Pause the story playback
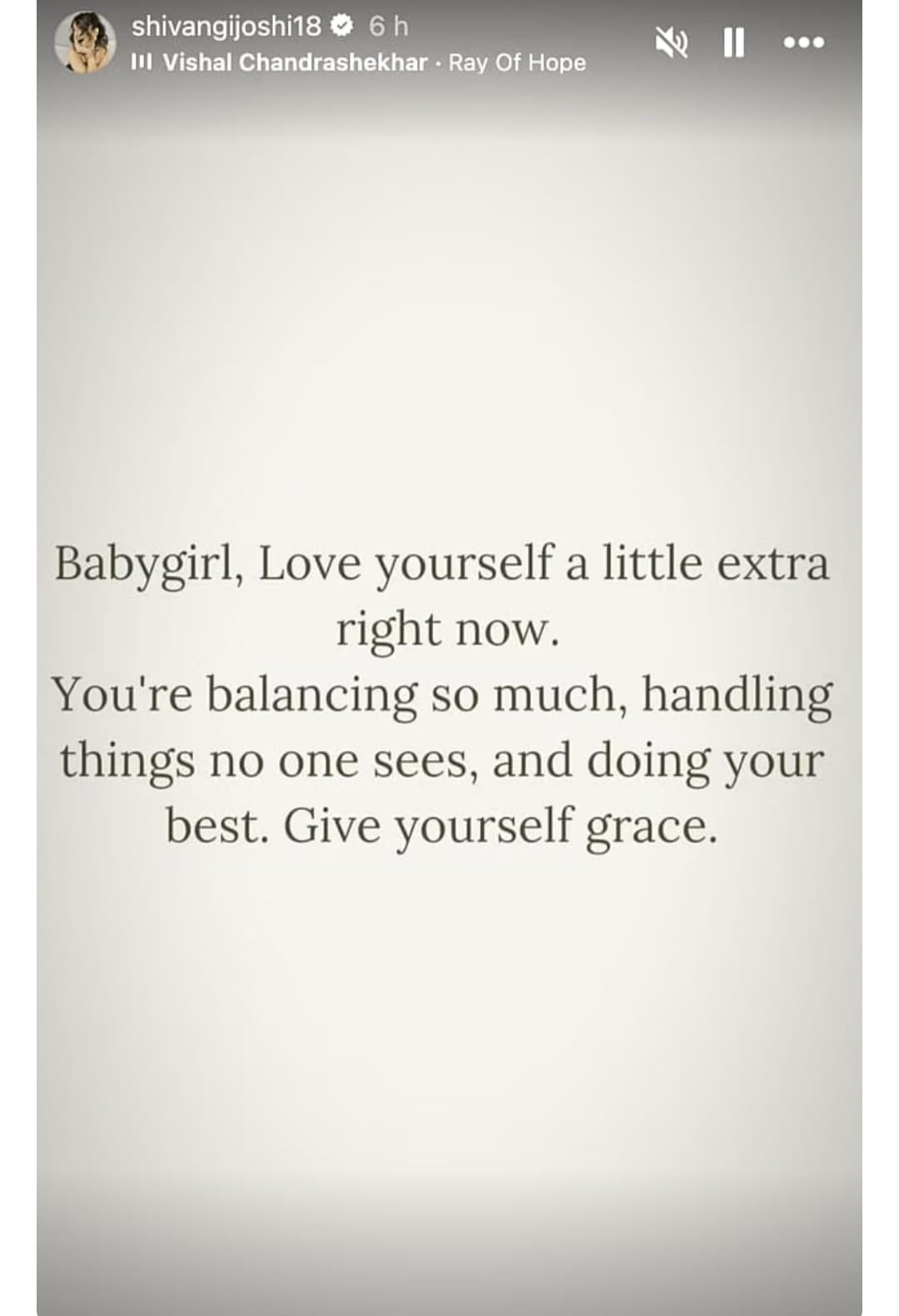This screenshot has width=899, height=1316. (x=733, y=42)
